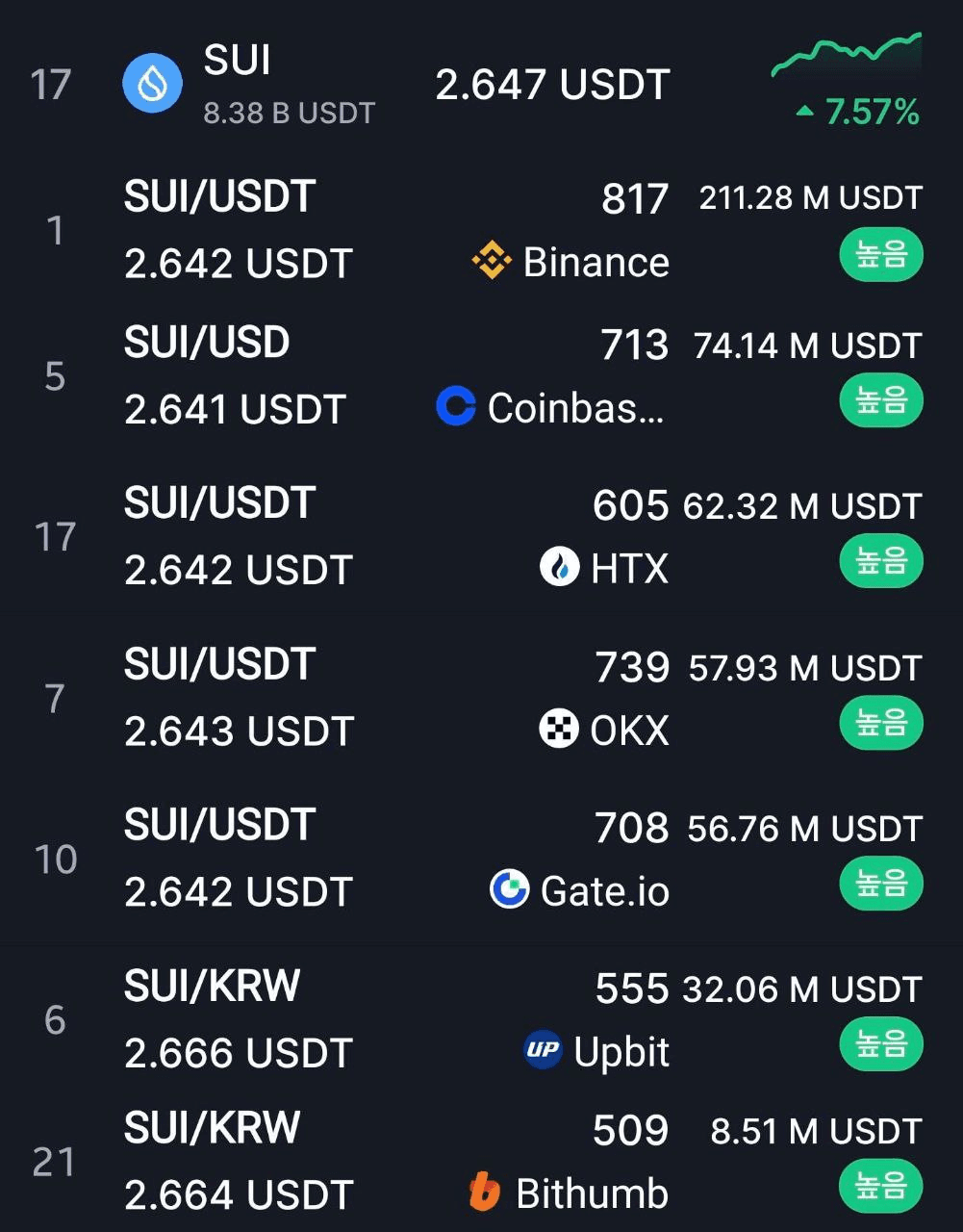
Task: Open the SUI/KRW market on Upbit
Action: 481,1020
